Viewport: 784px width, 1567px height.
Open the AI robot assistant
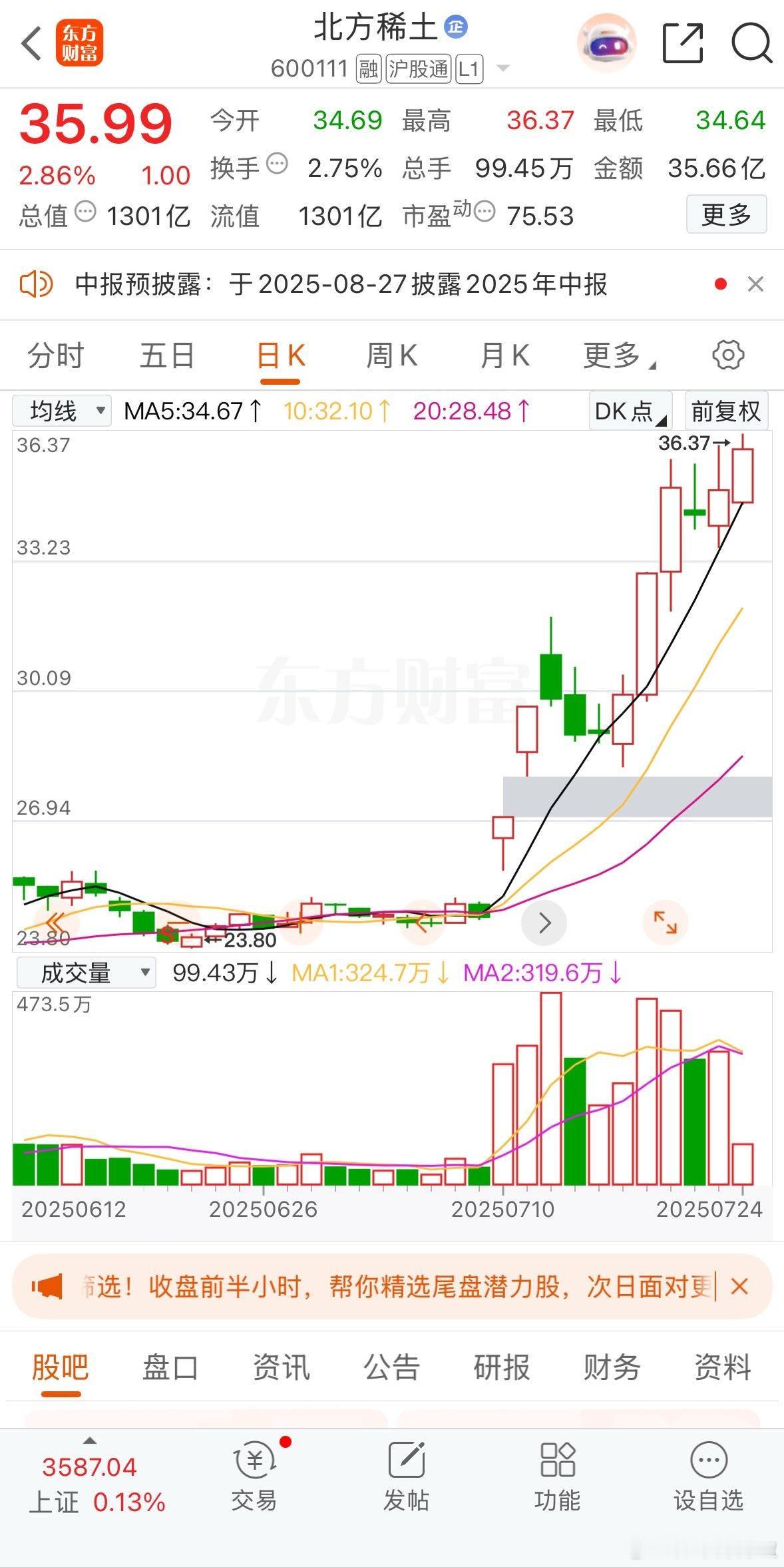pyautogui.click(x=606, y=44)
